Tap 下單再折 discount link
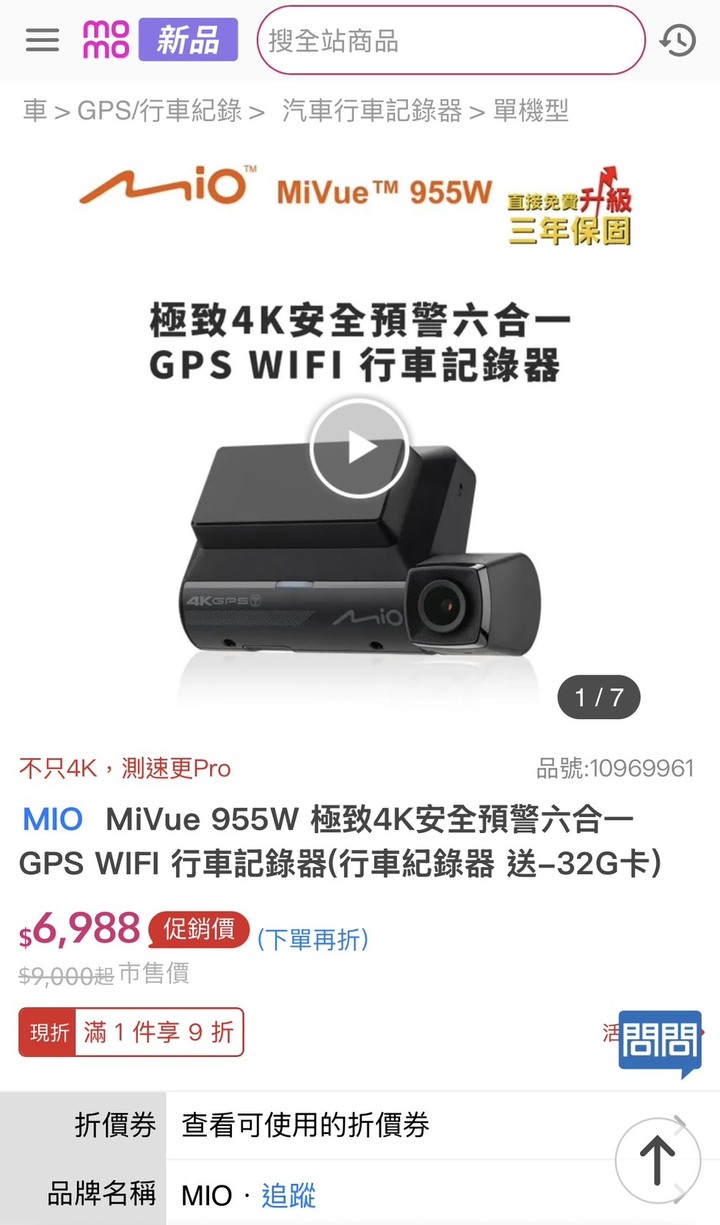 tap(313, 939)
